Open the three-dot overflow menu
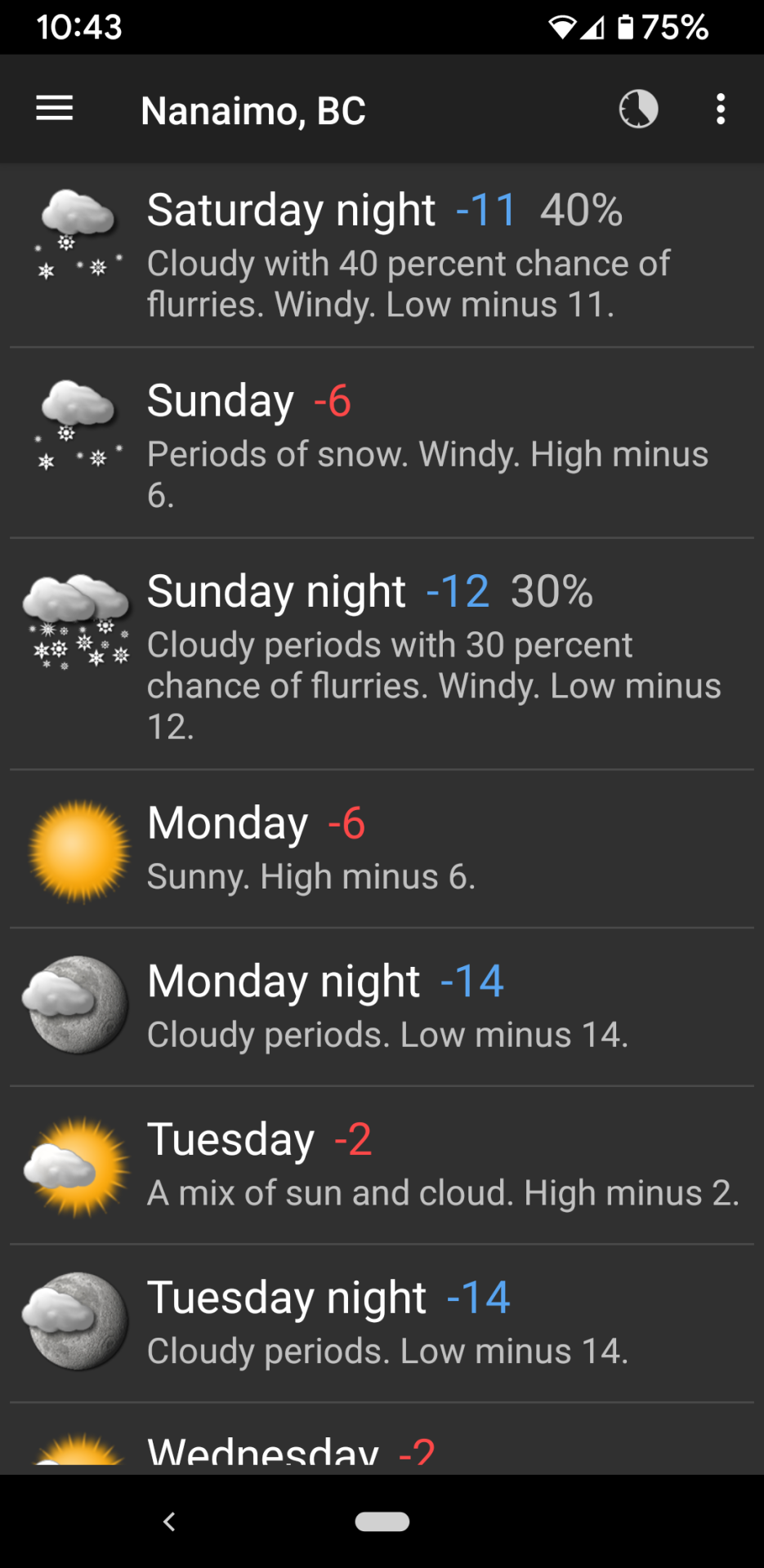This screenshot has width=764, height=1568. tap(721, 109)
